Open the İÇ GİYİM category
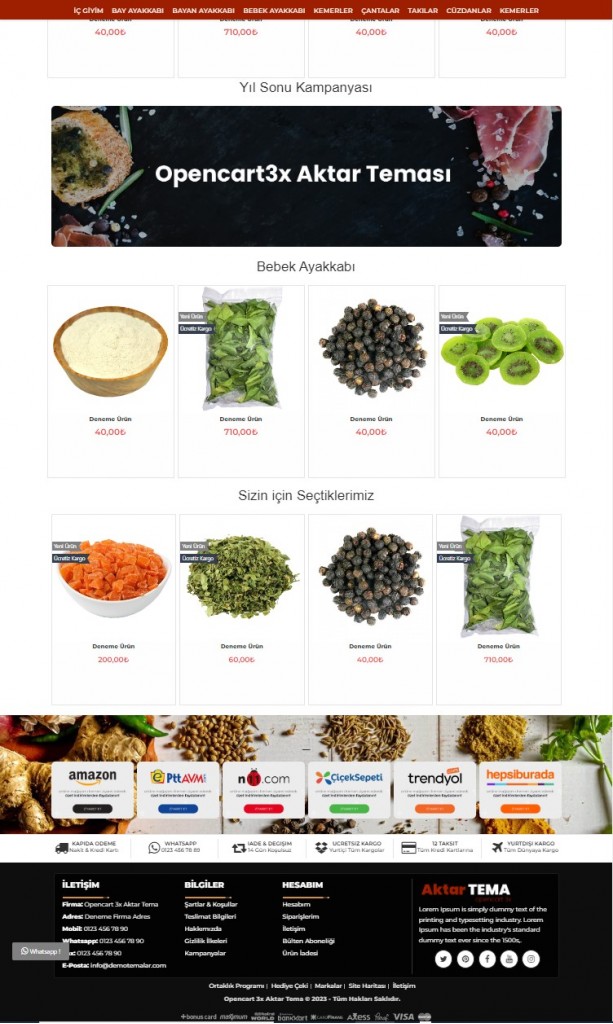The image size is (613, 1024). coord(88,10)
